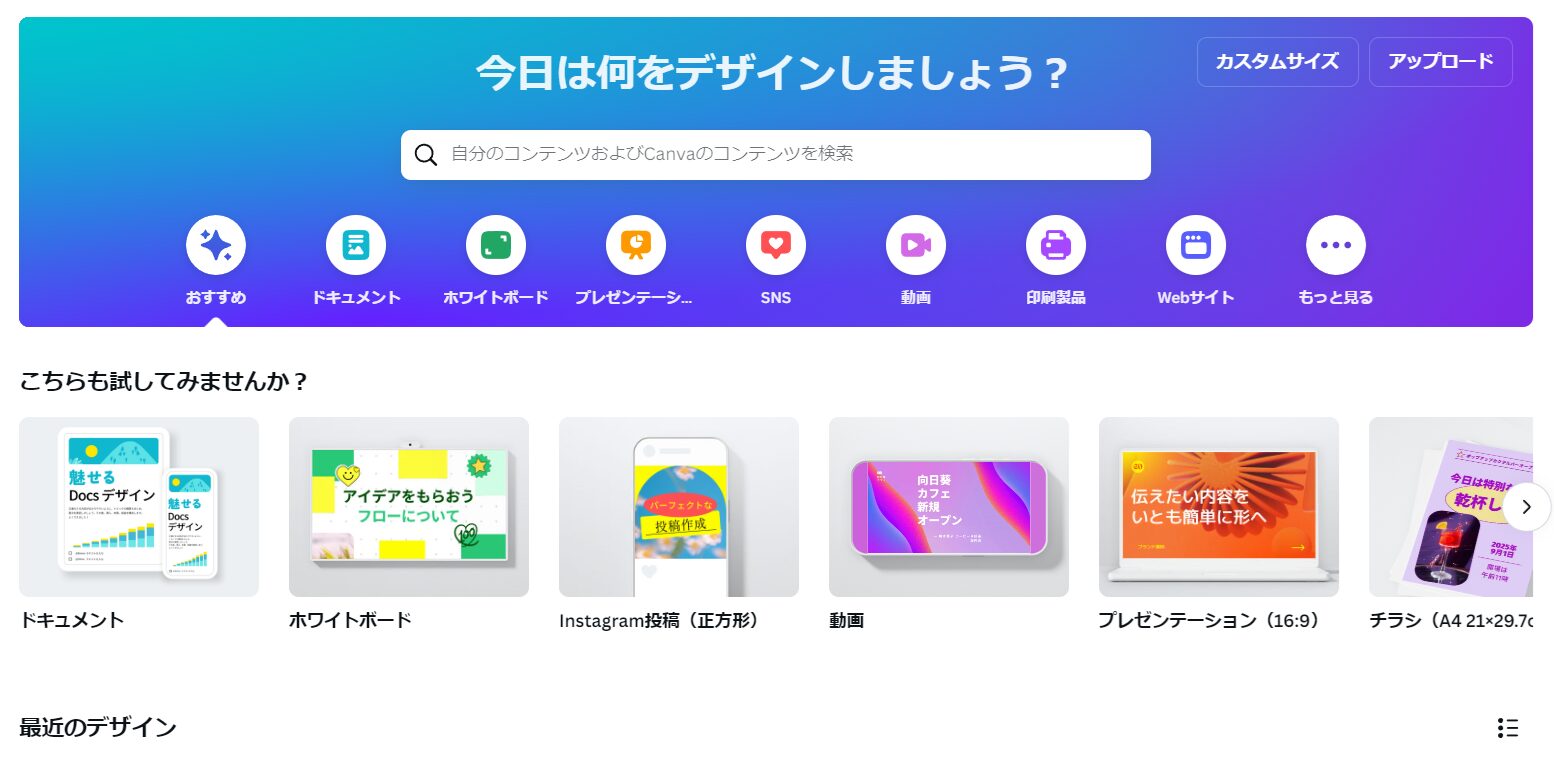
Task: Create a プレゼンテーション（16:9） design
Action: tap(1219, 507)
